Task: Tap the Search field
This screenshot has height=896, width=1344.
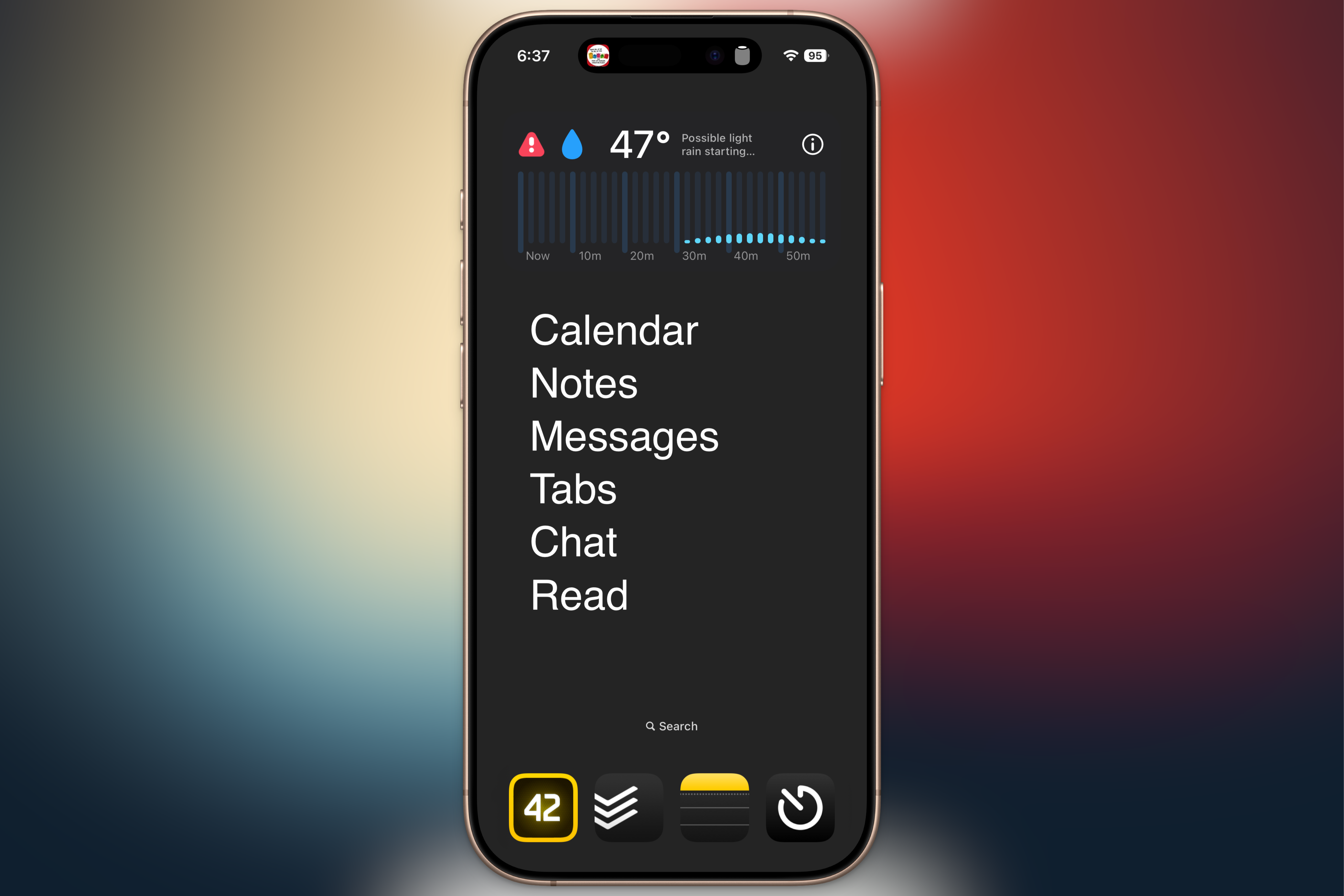Action: (x=672, y=726)
